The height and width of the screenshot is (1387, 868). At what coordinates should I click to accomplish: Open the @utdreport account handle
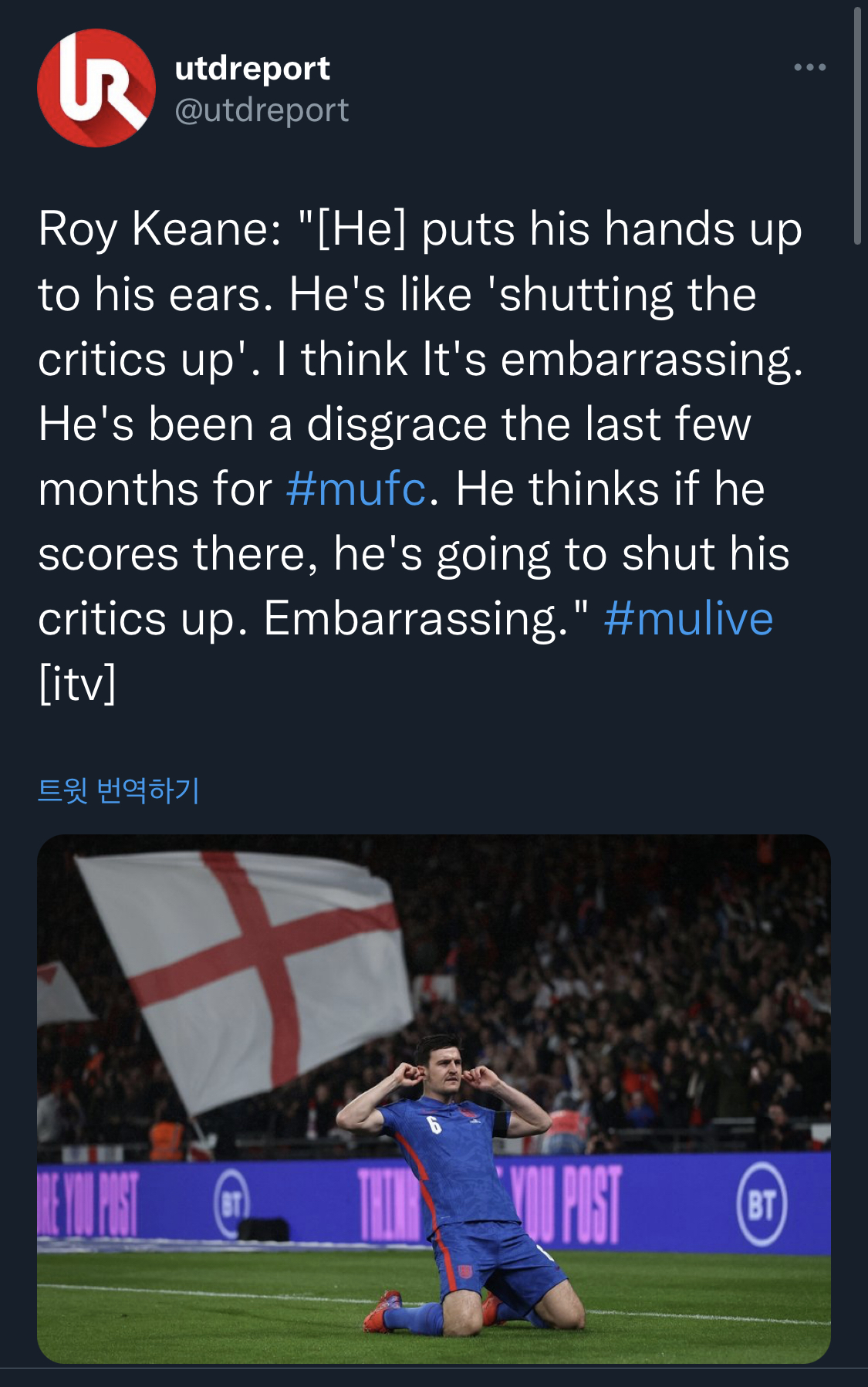click(262, 110)
